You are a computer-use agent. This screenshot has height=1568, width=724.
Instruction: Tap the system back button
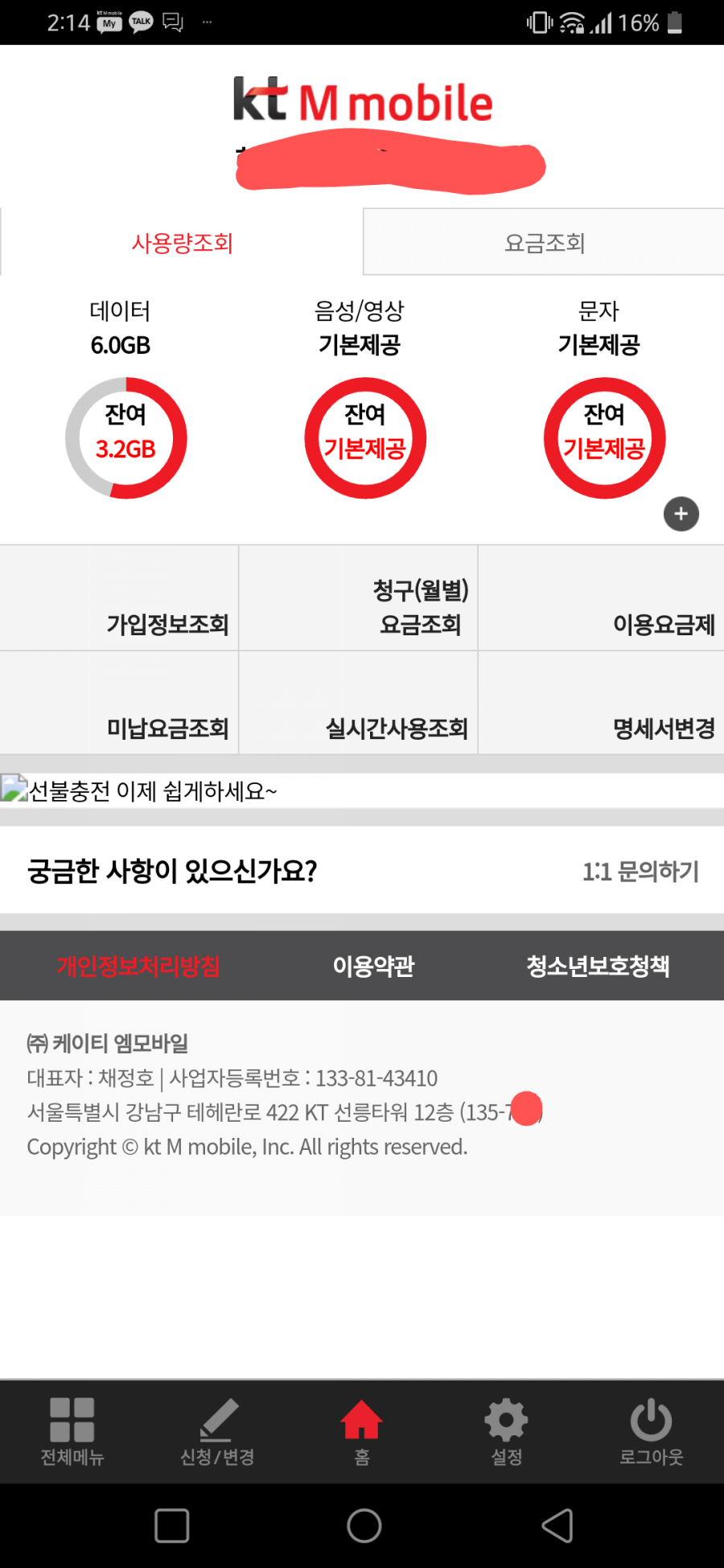pyautogui.click(x=557, y=1525)
